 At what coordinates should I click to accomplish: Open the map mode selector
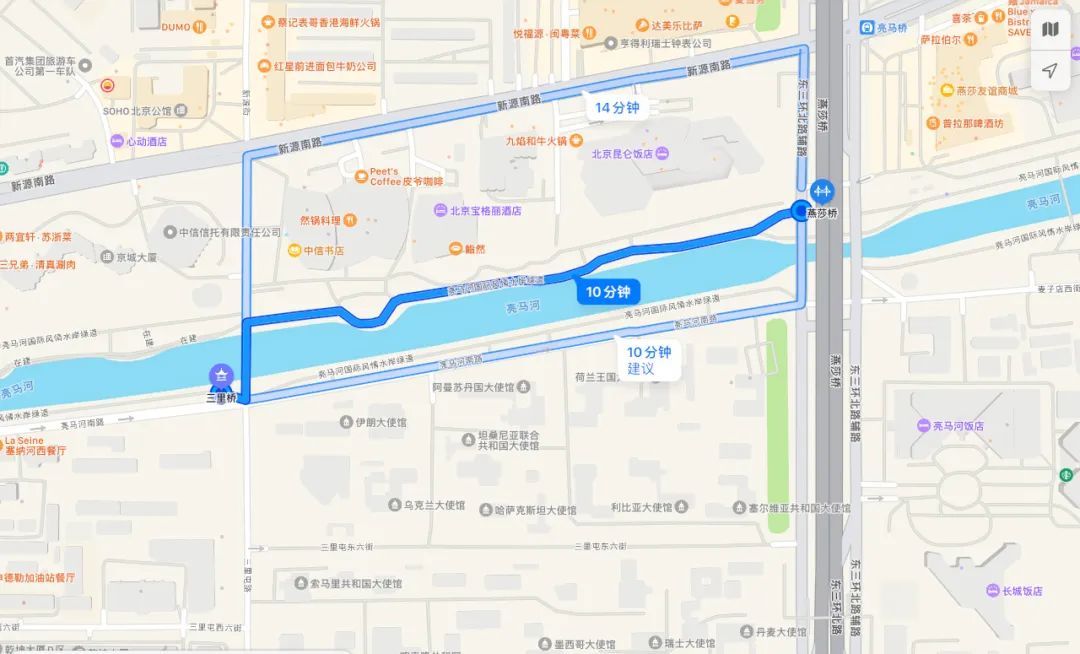pos(1049,29)
